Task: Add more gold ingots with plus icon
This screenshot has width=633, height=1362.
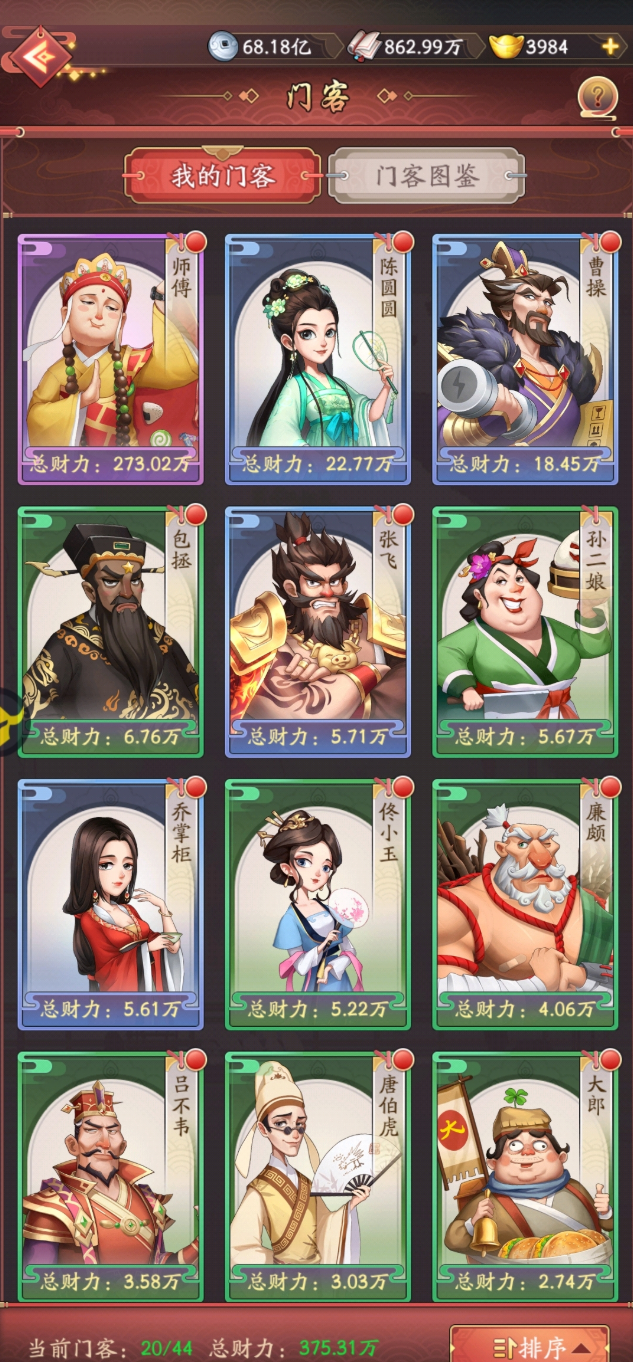Action: pos(609,46)
